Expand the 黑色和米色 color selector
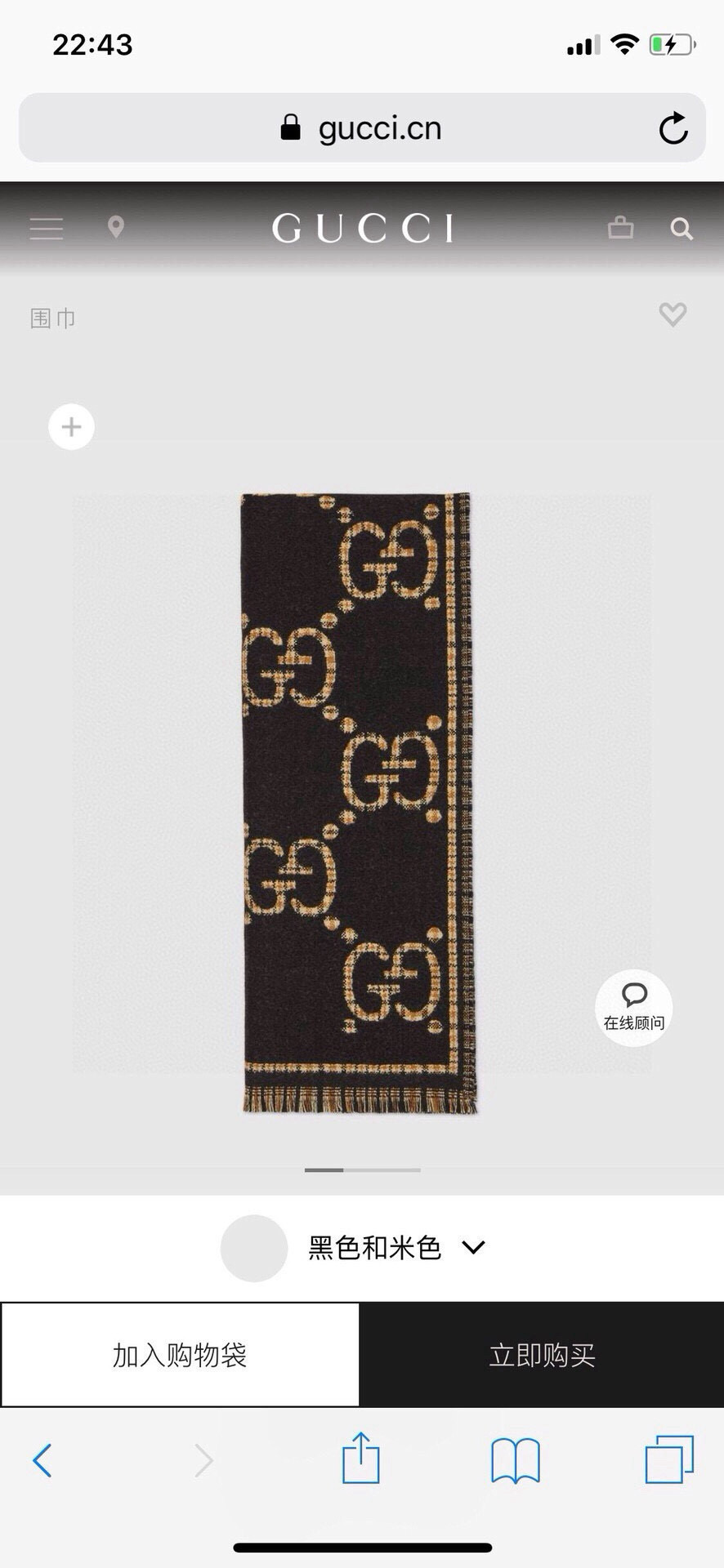The height and width of the screenshot is (1568, 724). pyautogui.click(x=376, y=1248)
